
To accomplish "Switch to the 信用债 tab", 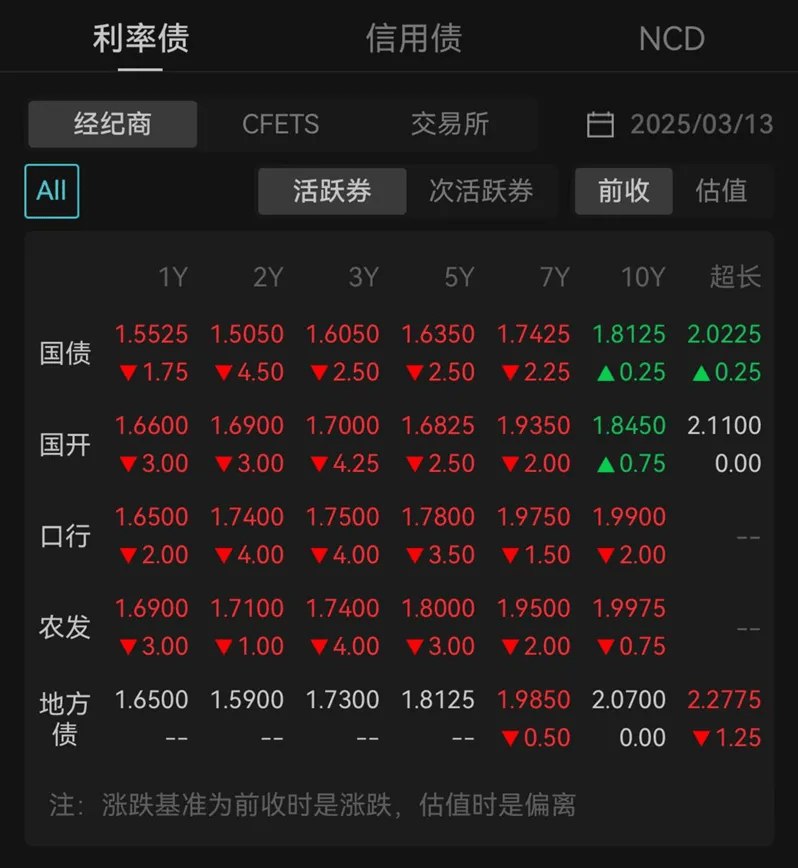I will coord(413,40).
